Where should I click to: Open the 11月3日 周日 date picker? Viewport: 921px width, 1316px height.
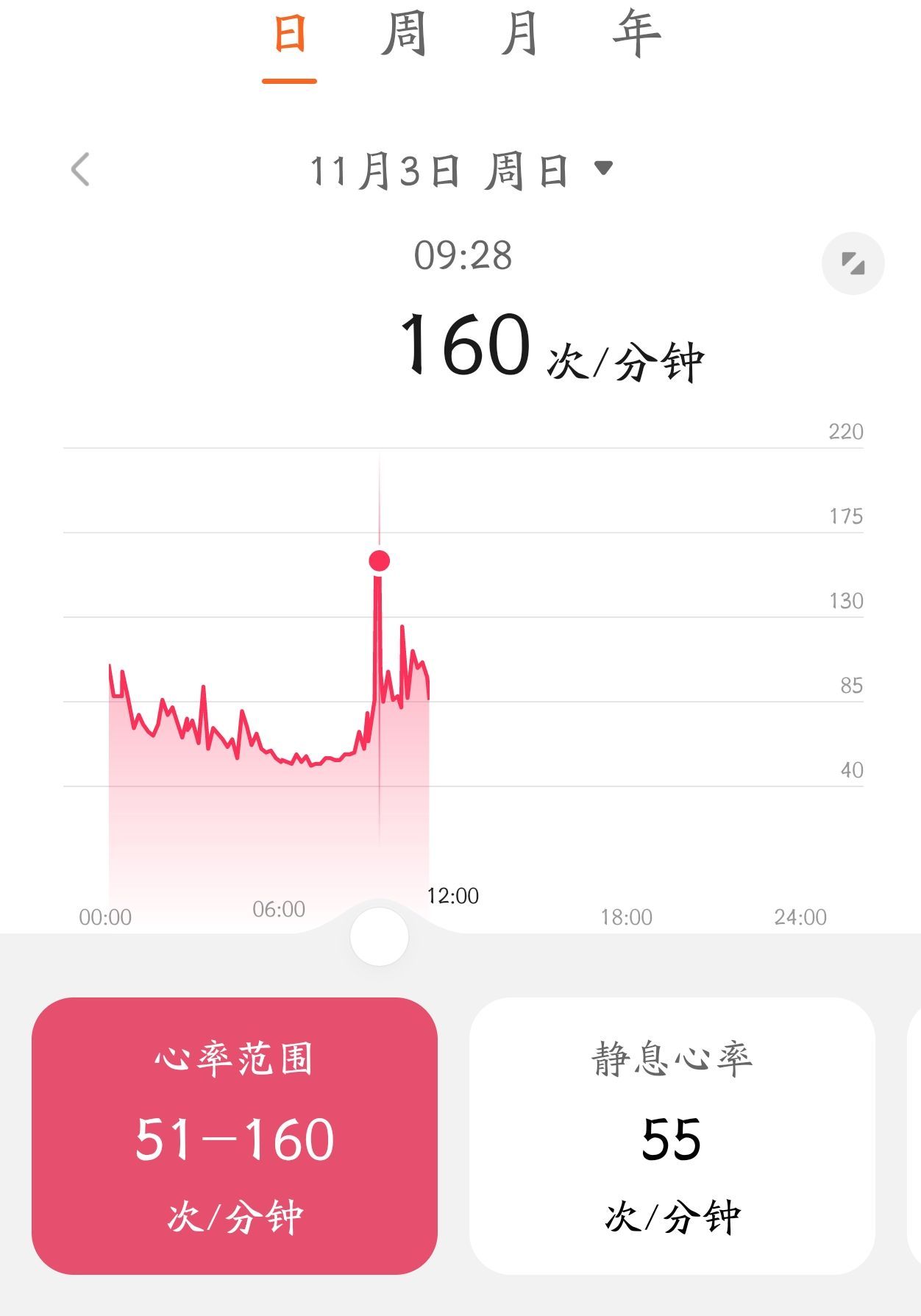[x=460, y=171]
